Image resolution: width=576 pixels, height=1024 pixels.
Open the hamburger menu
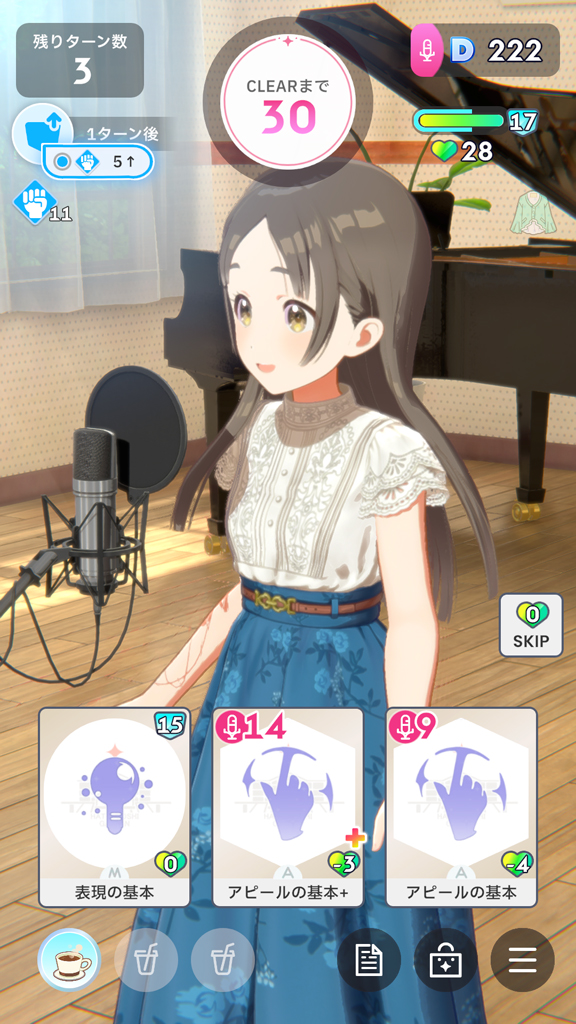pyautogui.click(x=522, y=960)
